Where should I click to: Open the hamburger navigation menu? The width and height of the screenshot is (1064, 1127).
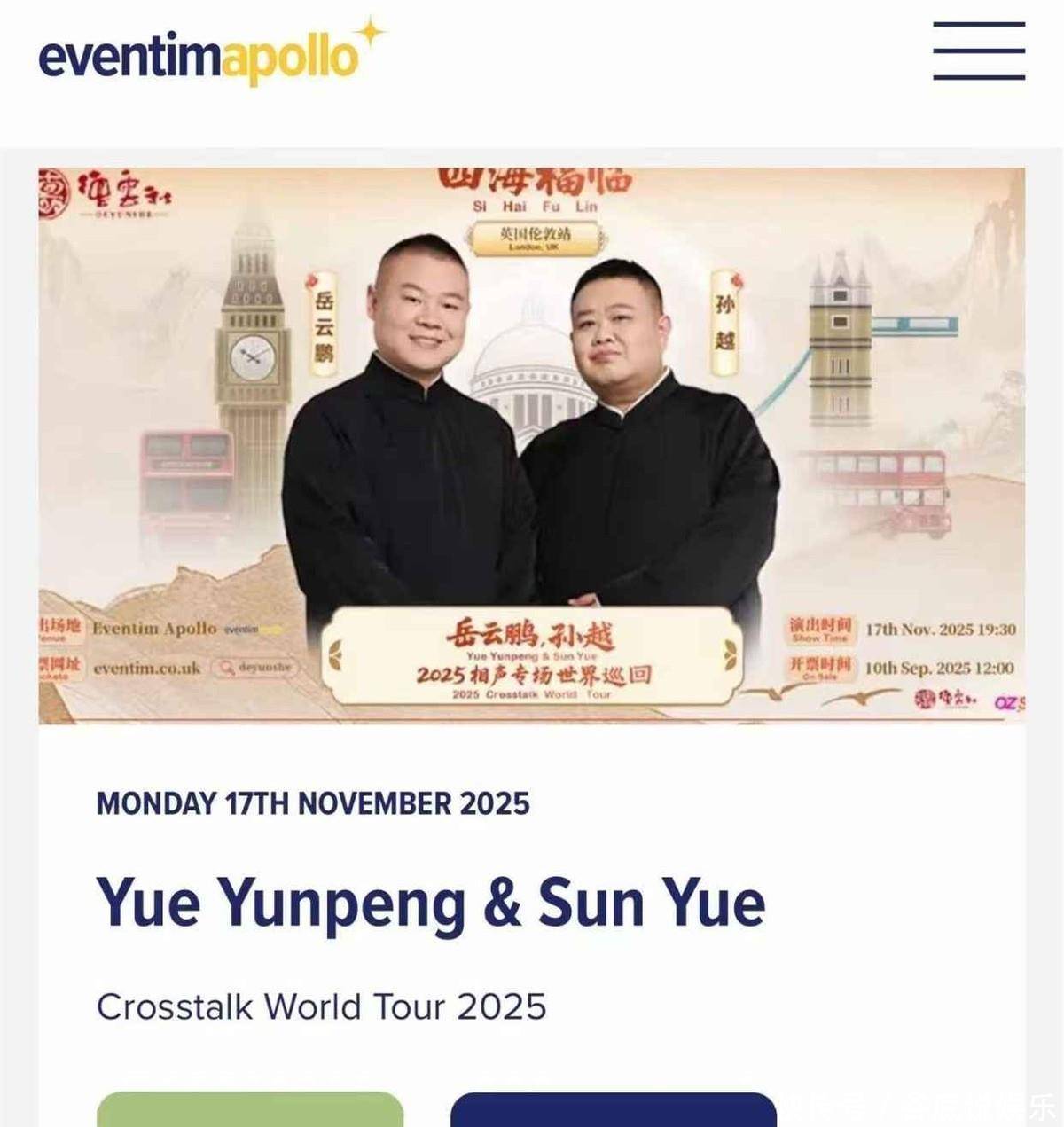(x=979, y=51)
